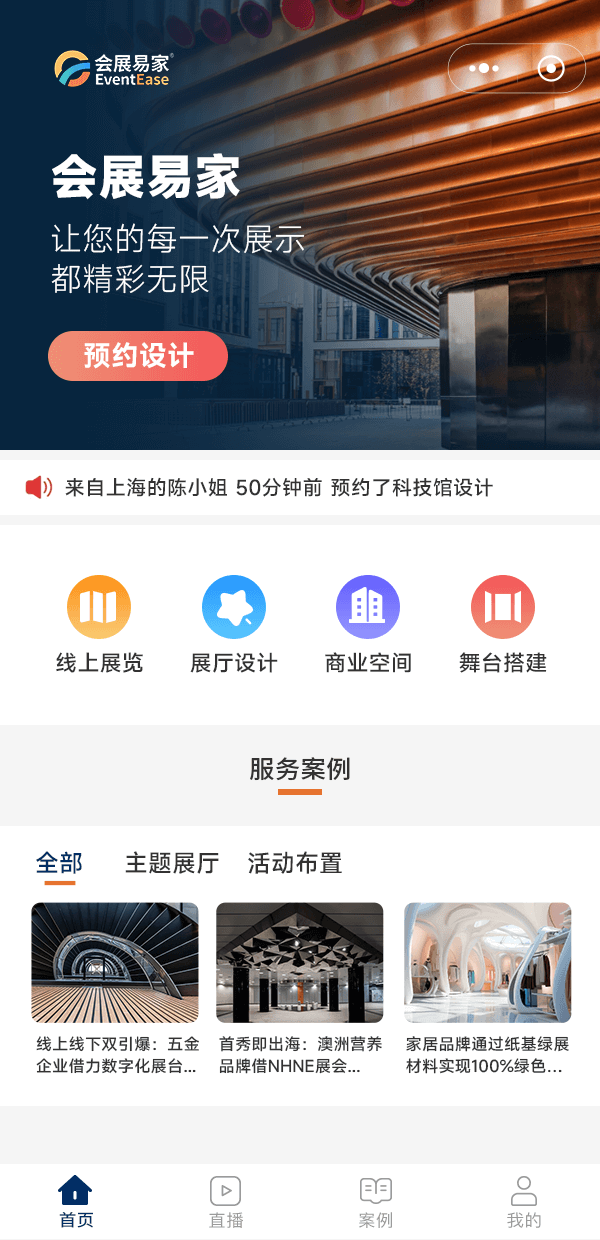Open 商业空间 service
The image size is (600, 1240).
coord(368,625)
